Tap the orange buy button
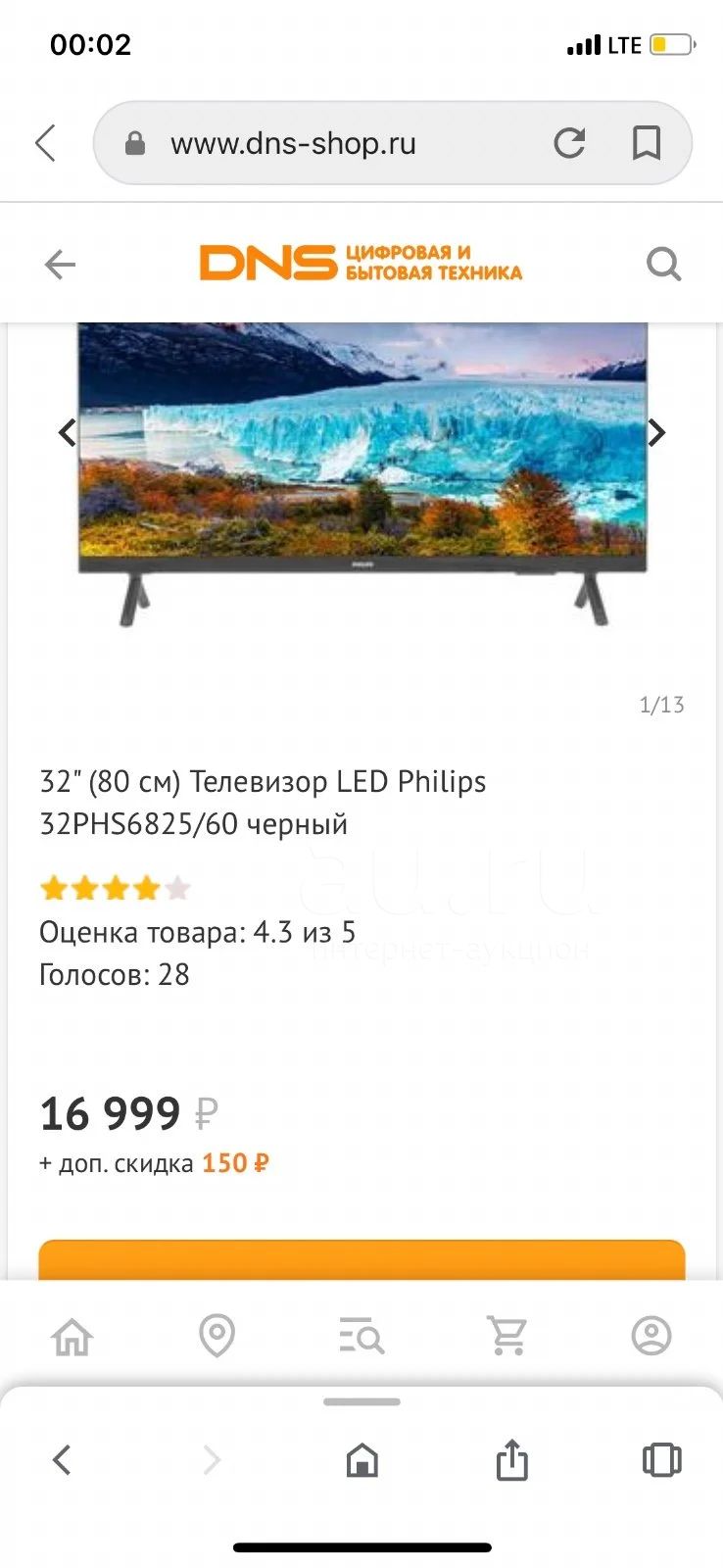The height and width of the screenshot is (1568, 723). click(361, 1259)
